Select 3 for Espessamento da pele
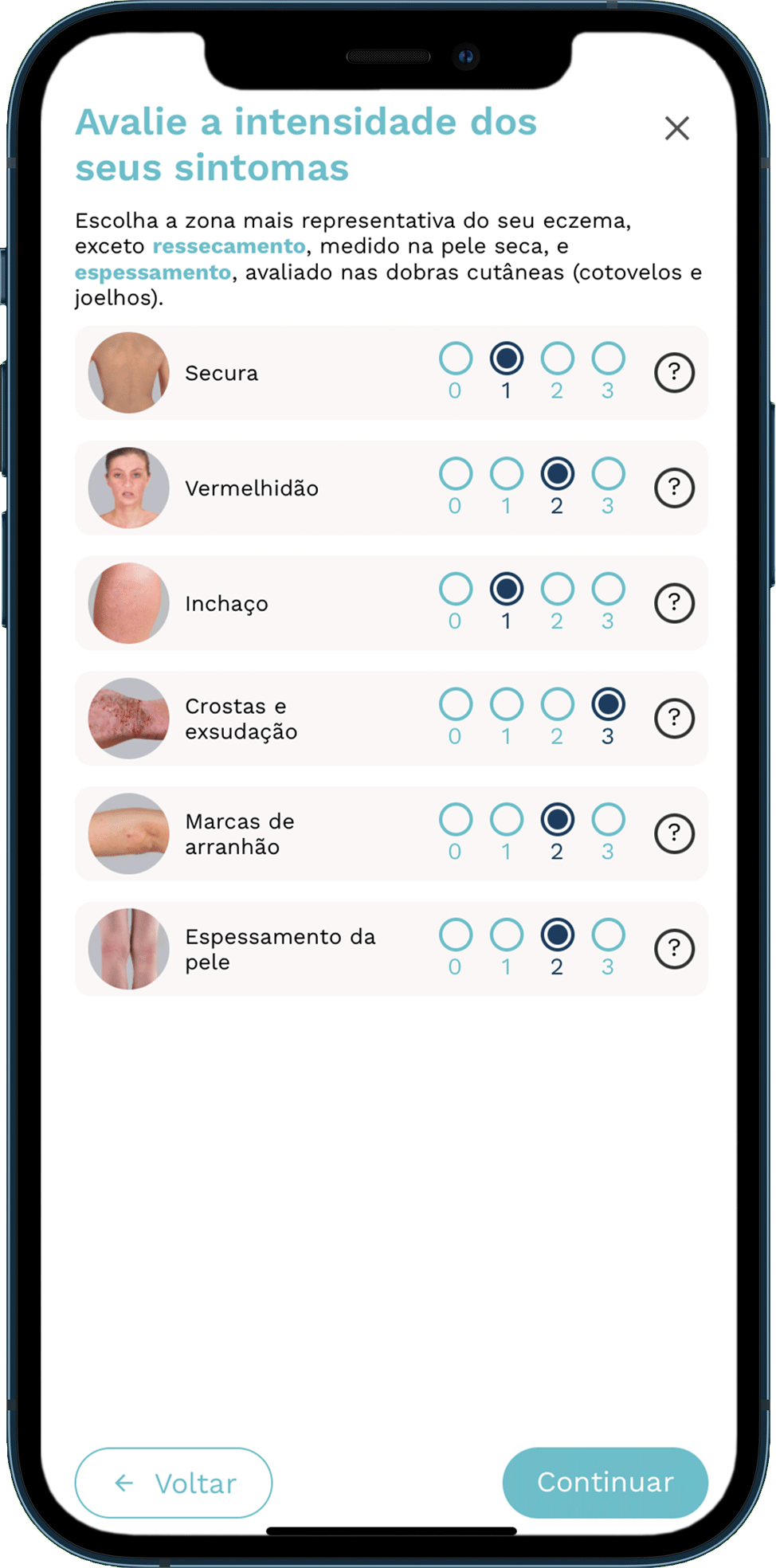The width and height of the screenshot is (776, 1568). 608,935
